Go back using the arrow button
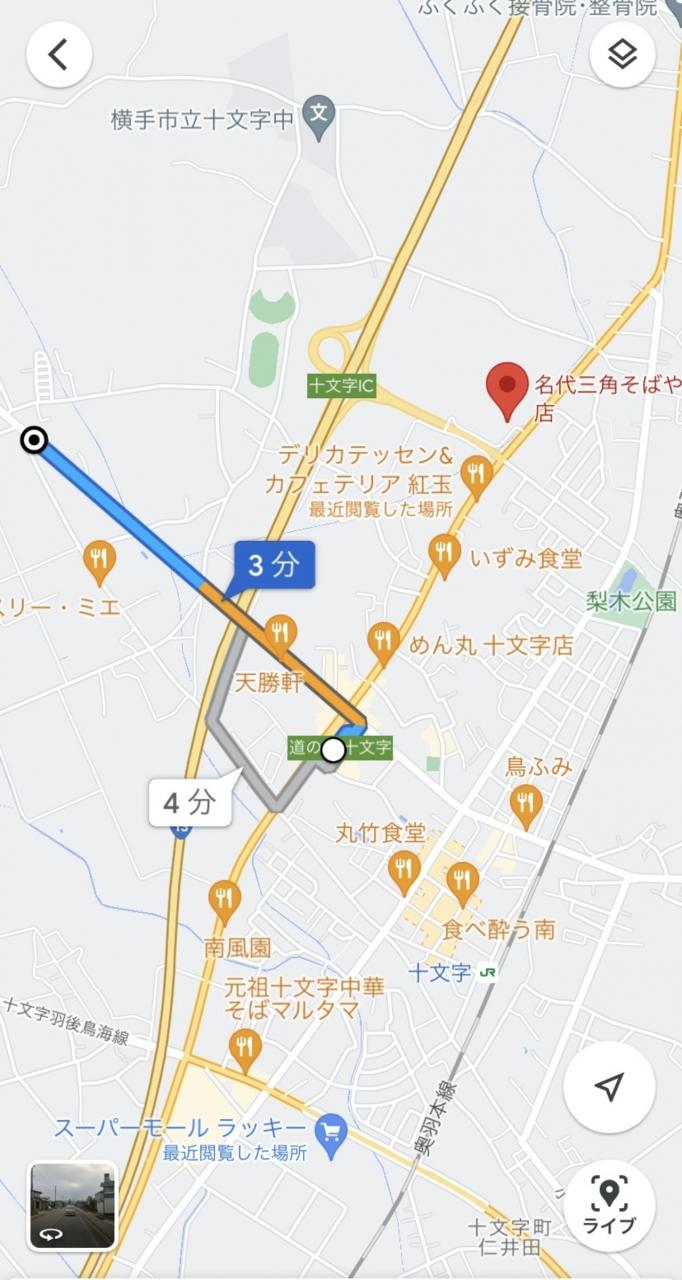 [59, 55]
